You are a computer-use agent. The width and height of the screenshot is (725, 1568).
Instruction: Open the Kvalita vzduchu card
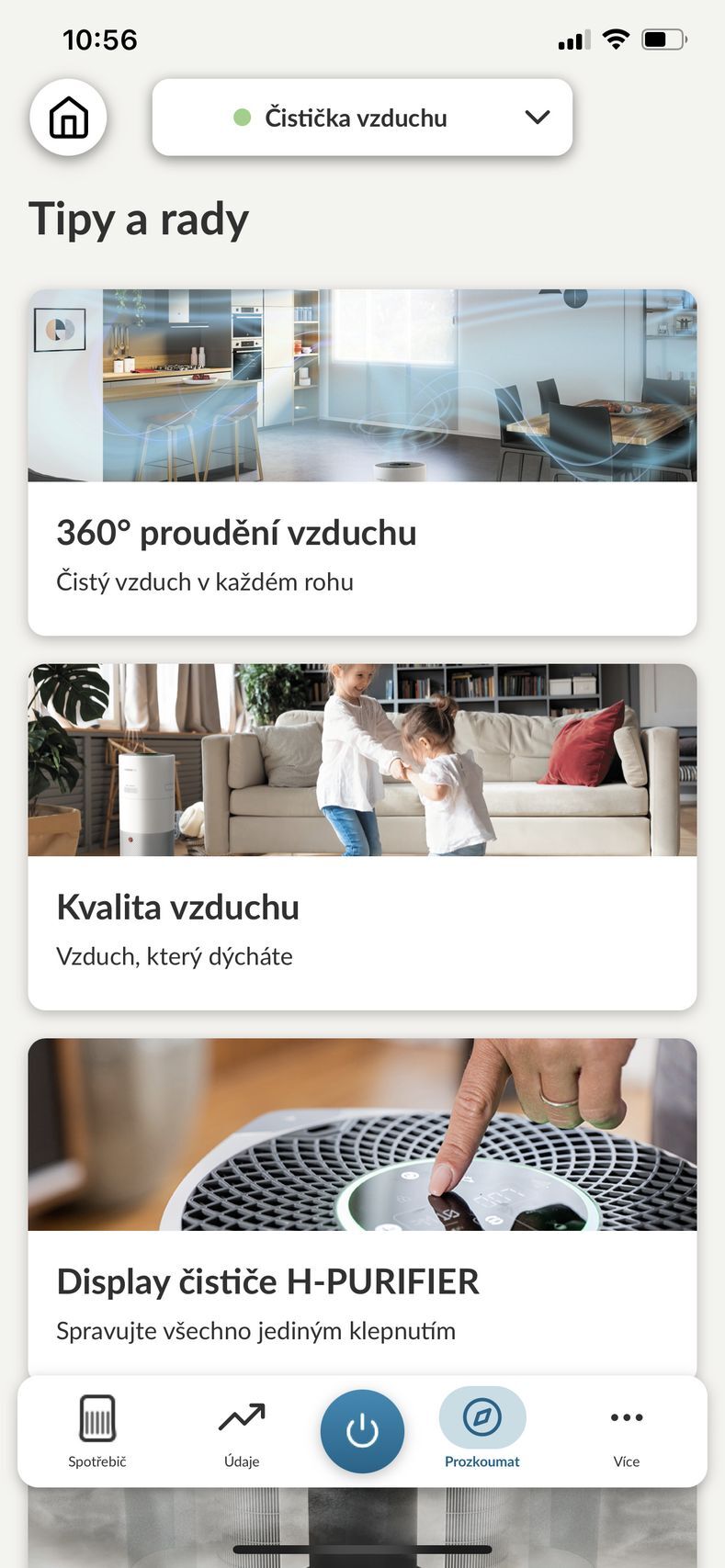[x=362, y=836]
